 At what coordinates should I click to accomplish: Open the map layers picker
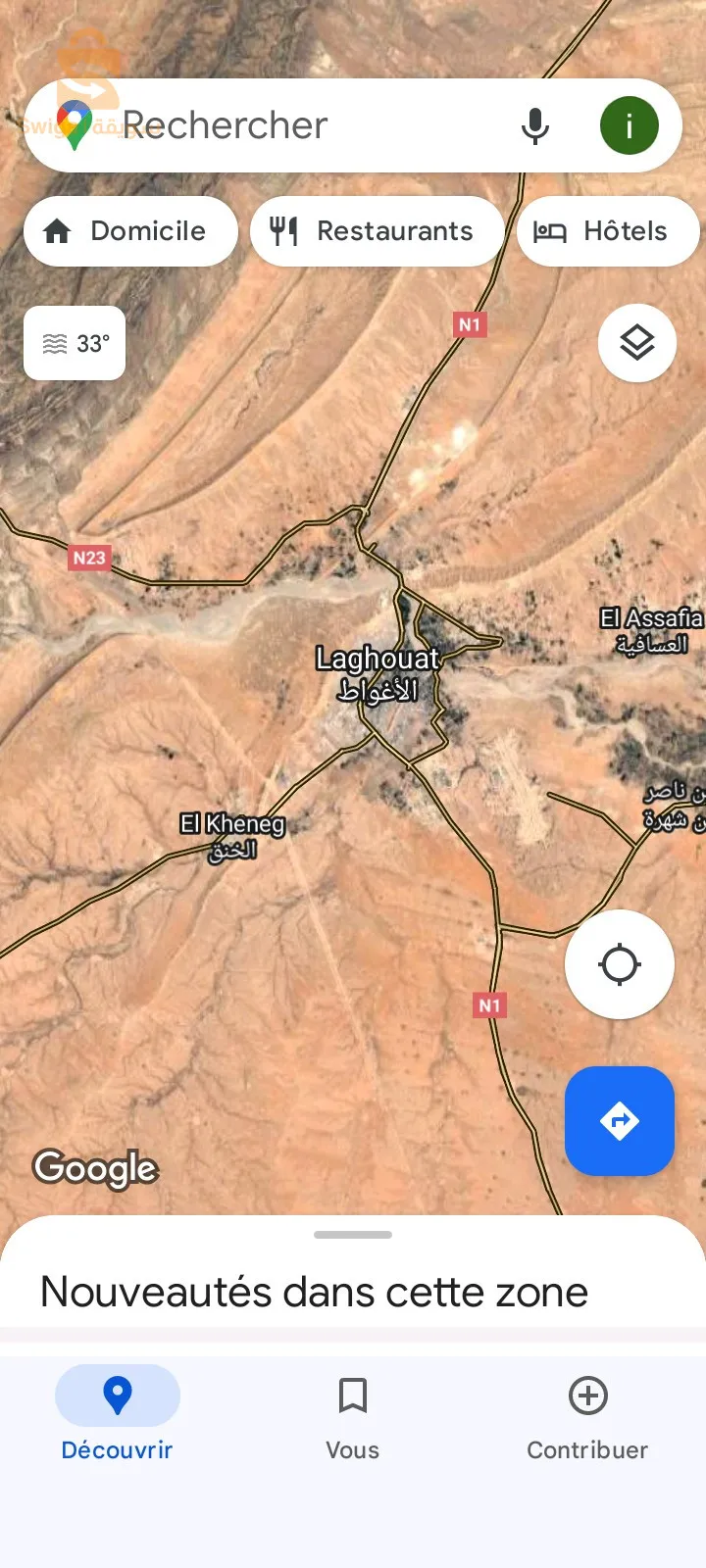click(635, 342)
